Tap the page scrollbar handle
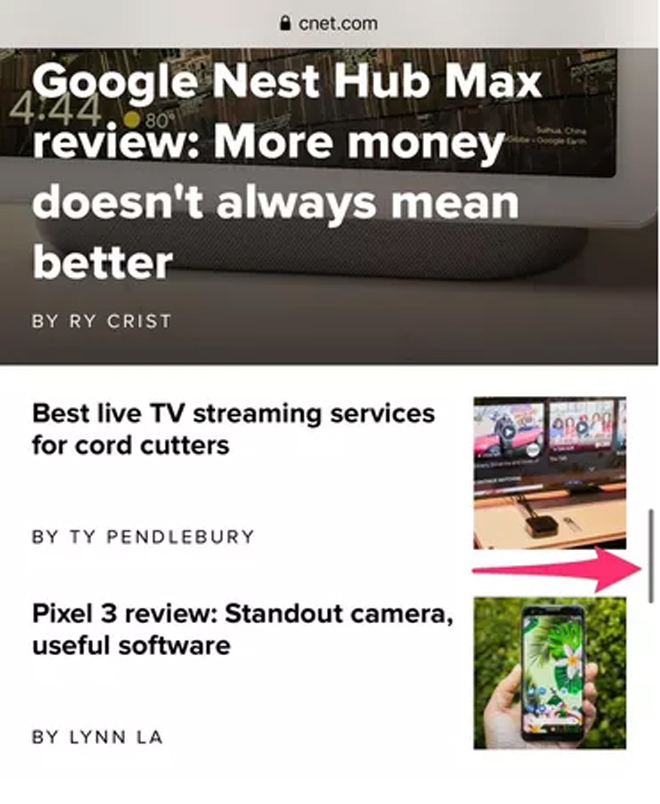 pos(652,555)
